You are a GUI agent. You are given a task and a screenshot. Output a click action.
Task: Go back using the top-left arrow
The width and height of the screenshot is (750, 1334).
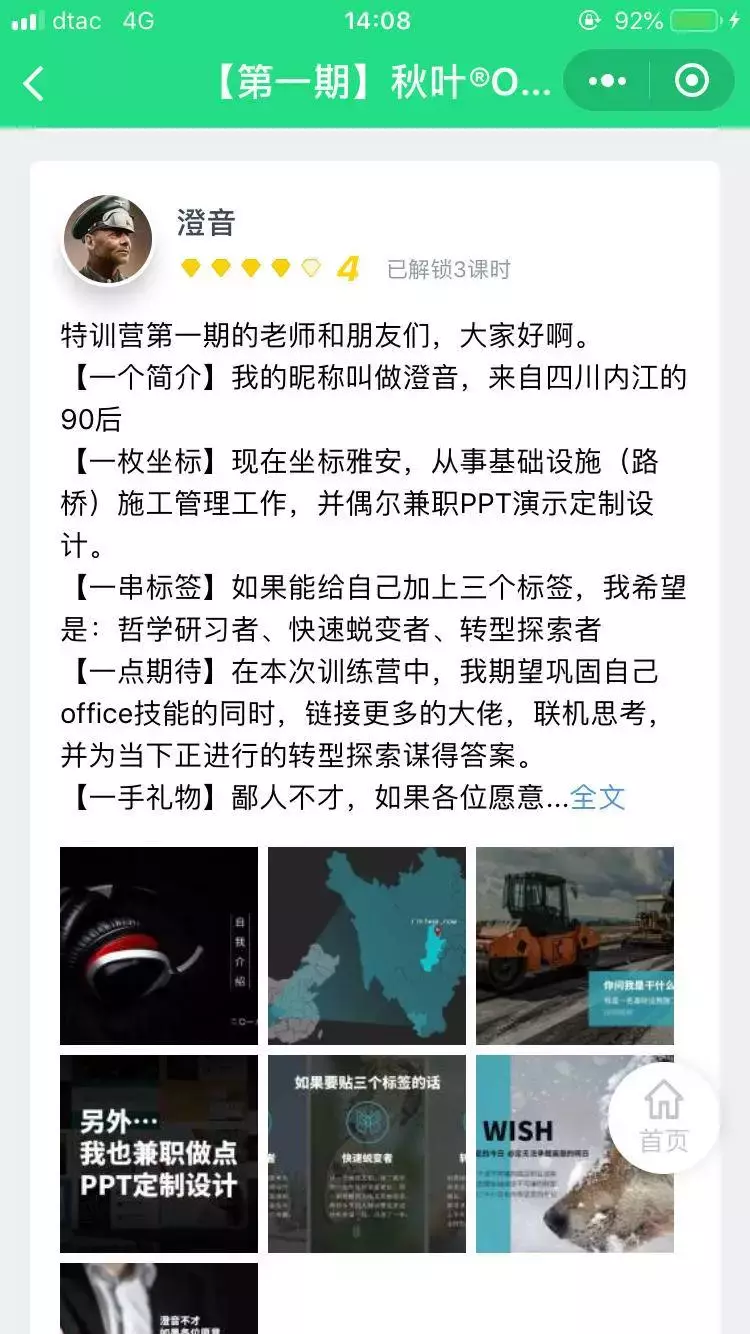click(34, 83)
